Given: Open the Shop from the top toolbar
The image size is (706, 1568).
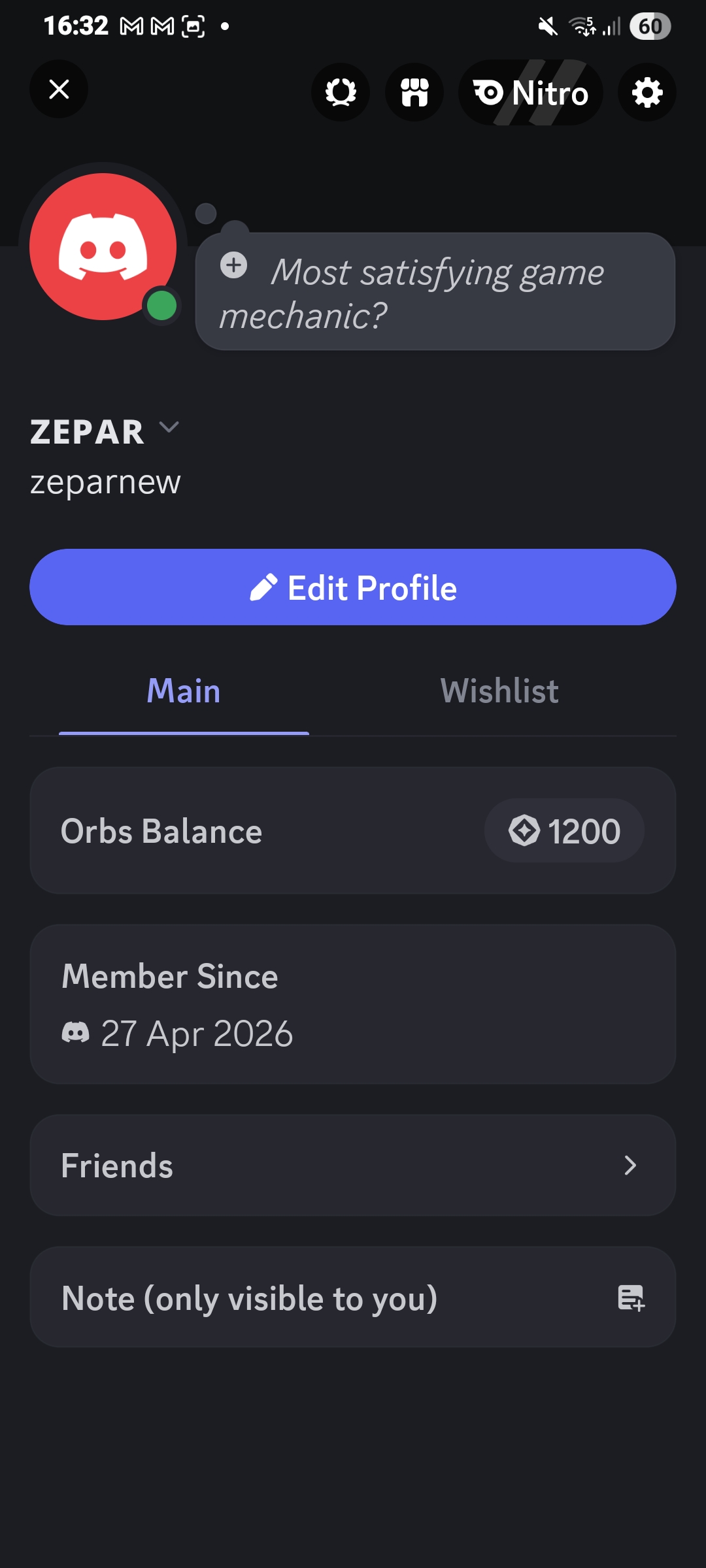Looking at the screenshot, I should [414, 92].
